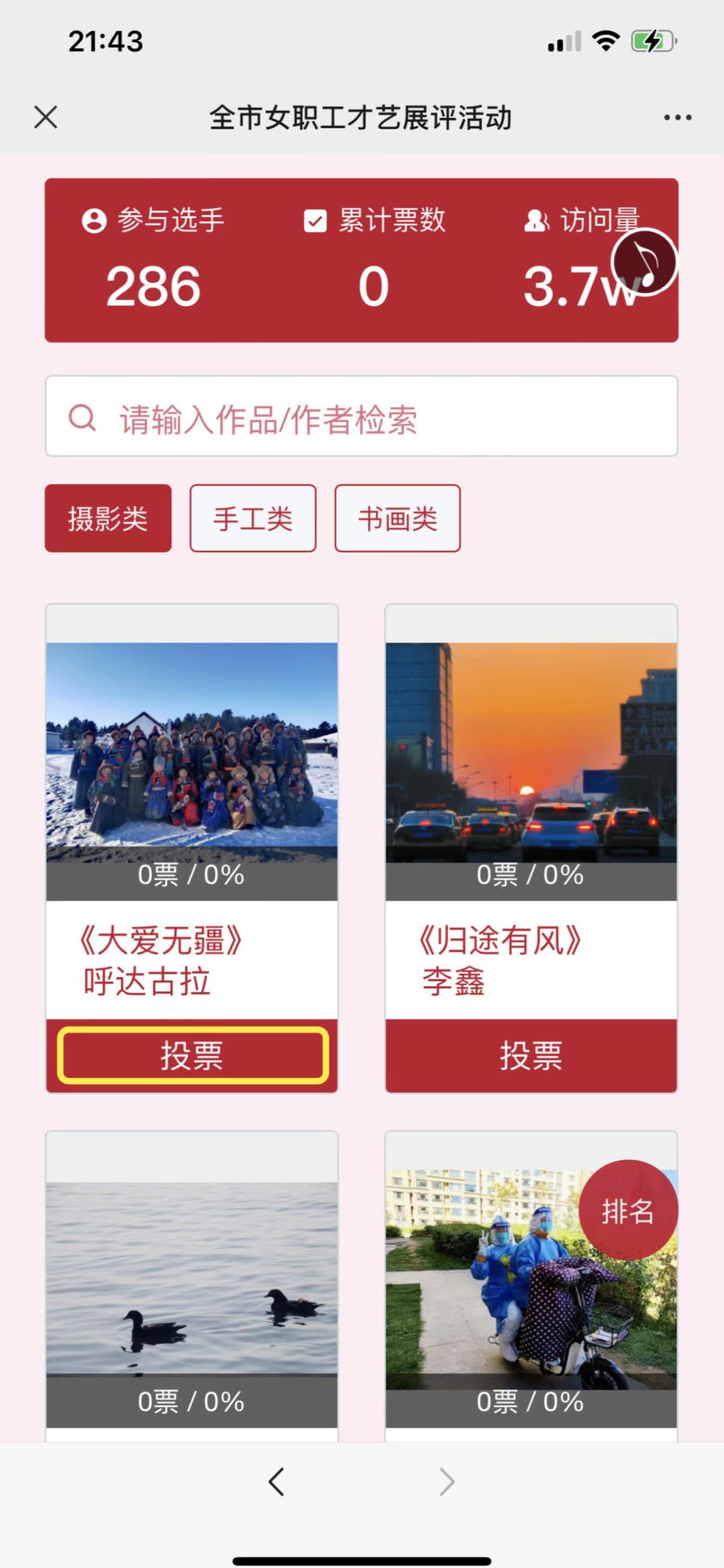Vote for 《大爱无疆》 by 呼达古拉
The height and width of the screenshot is (1568, 724).
tap(192, 1056)
